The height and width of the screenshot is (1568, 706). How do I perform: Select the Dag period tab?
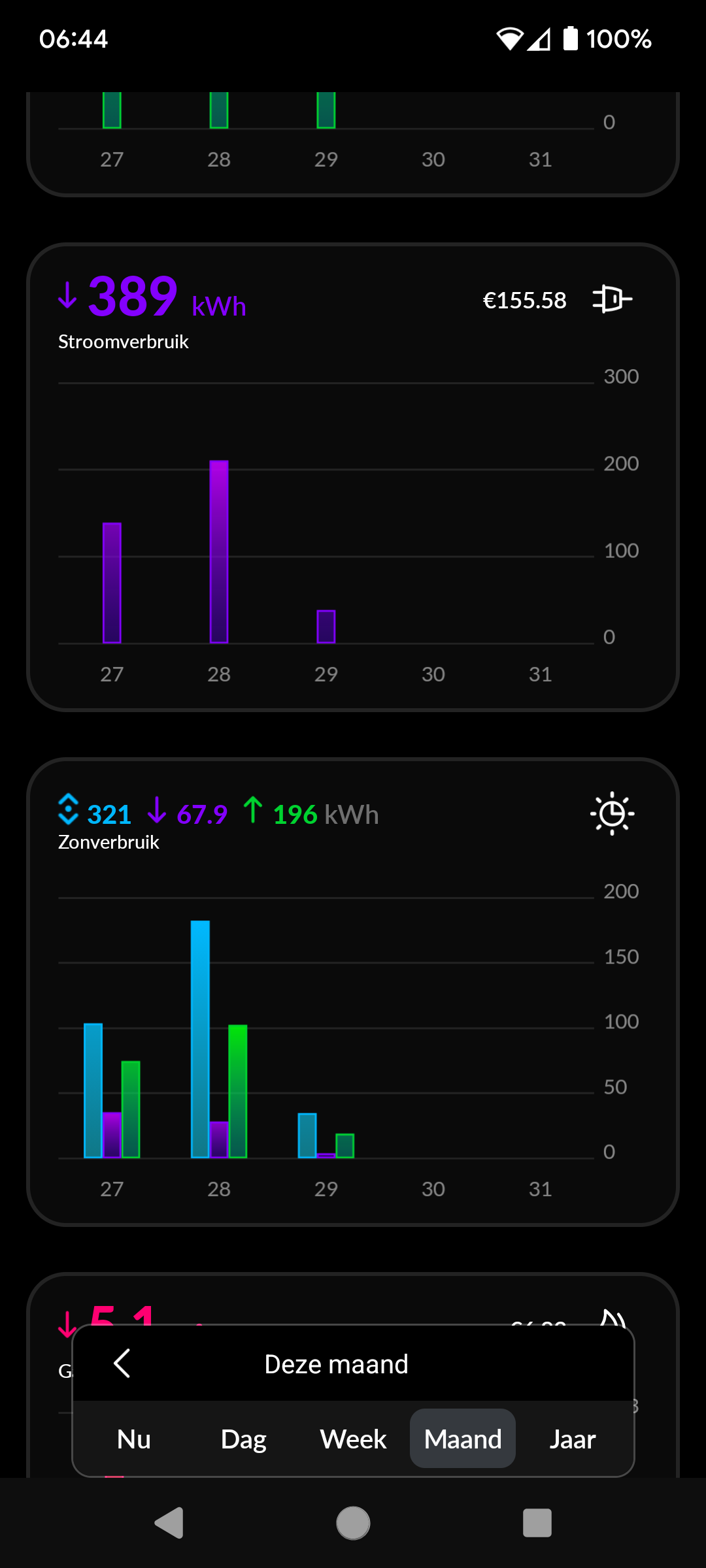coord(244,1439)
